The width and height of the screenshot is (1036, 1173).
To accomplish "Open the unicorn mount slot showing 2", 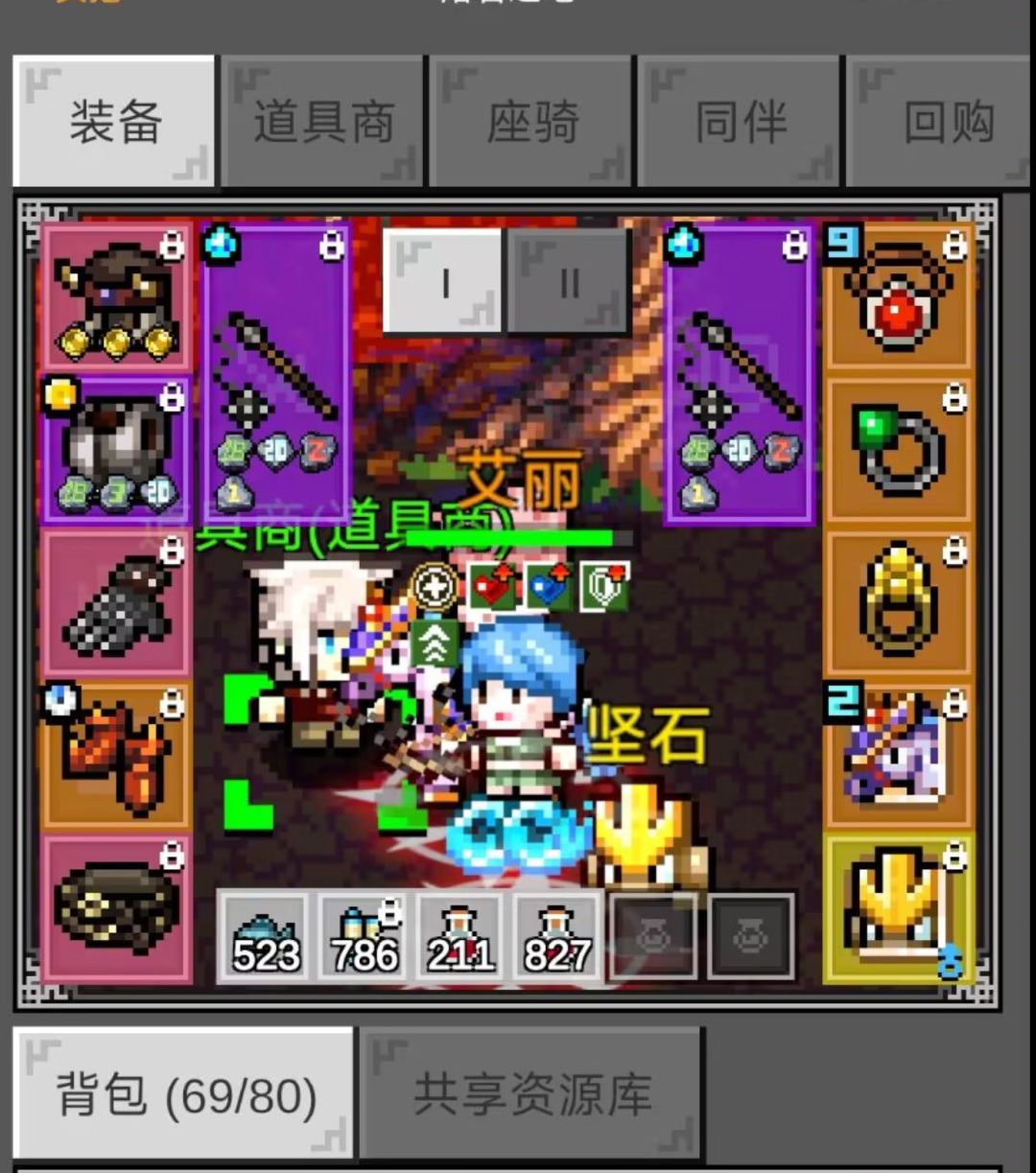I will point(895,756).
